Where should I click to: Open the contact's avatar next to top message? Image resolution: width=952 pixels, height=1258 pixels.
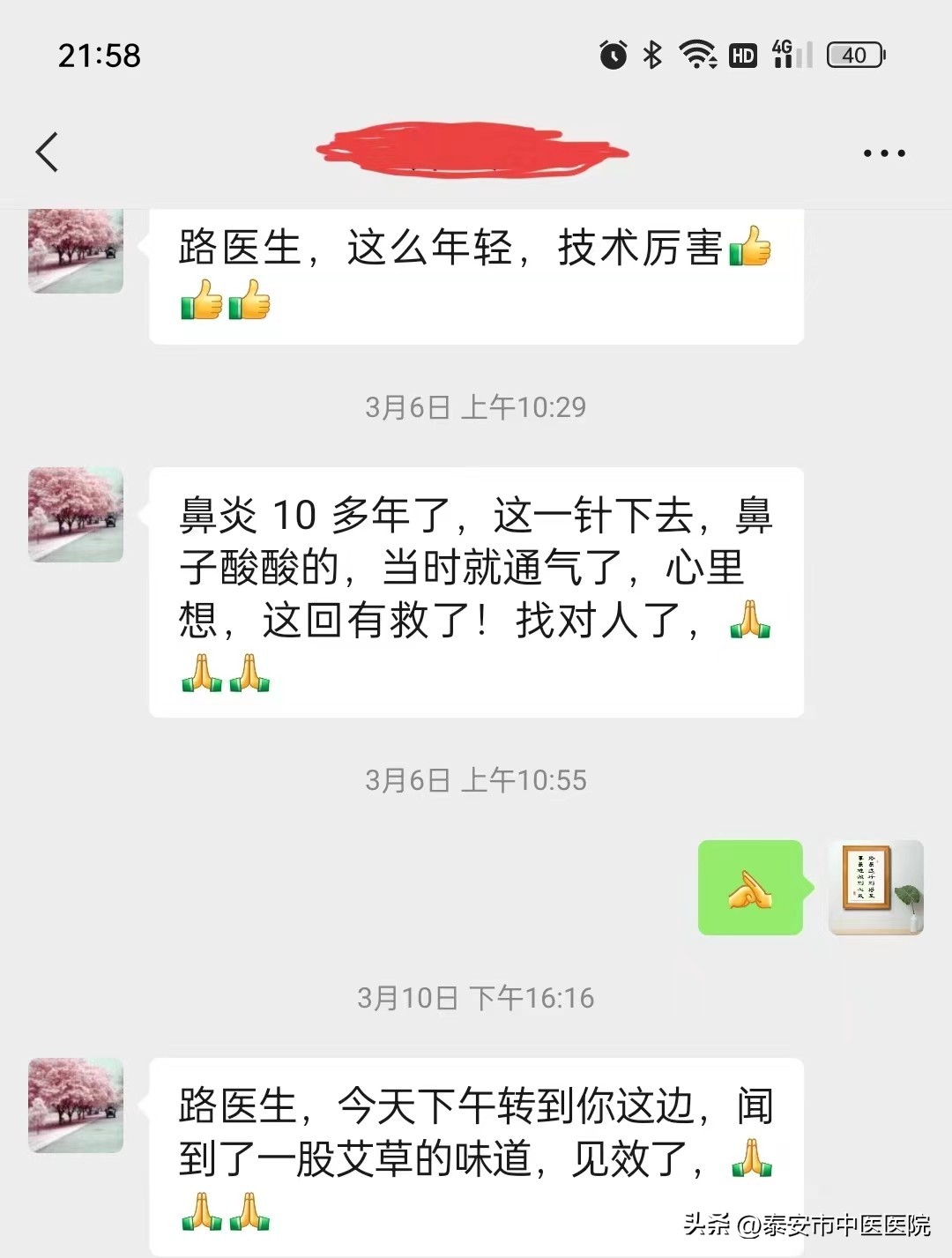pos(76,249)
